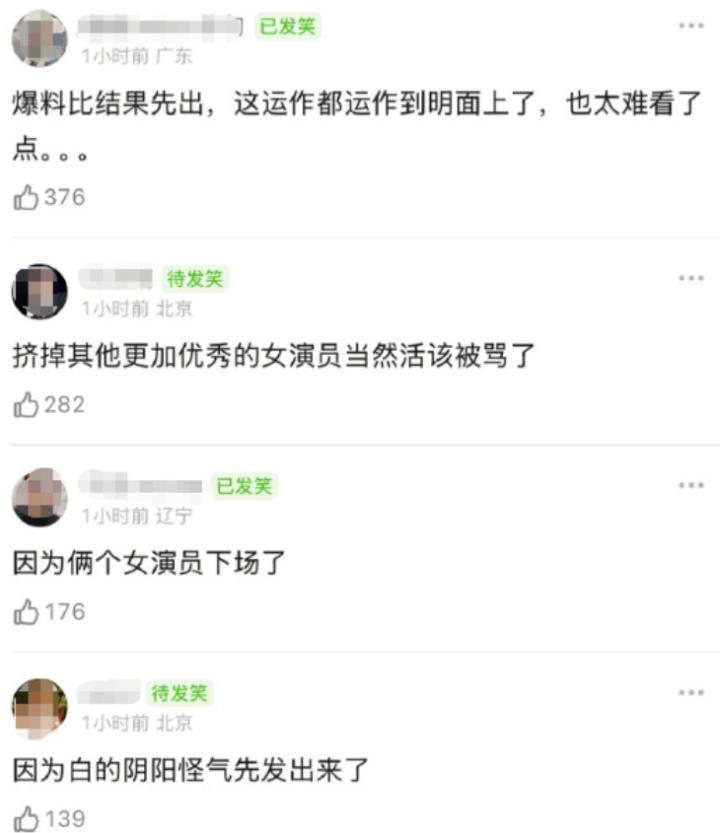Open avatar of the 139-likes commenter

pyautogui.click(x=39, y=705)
